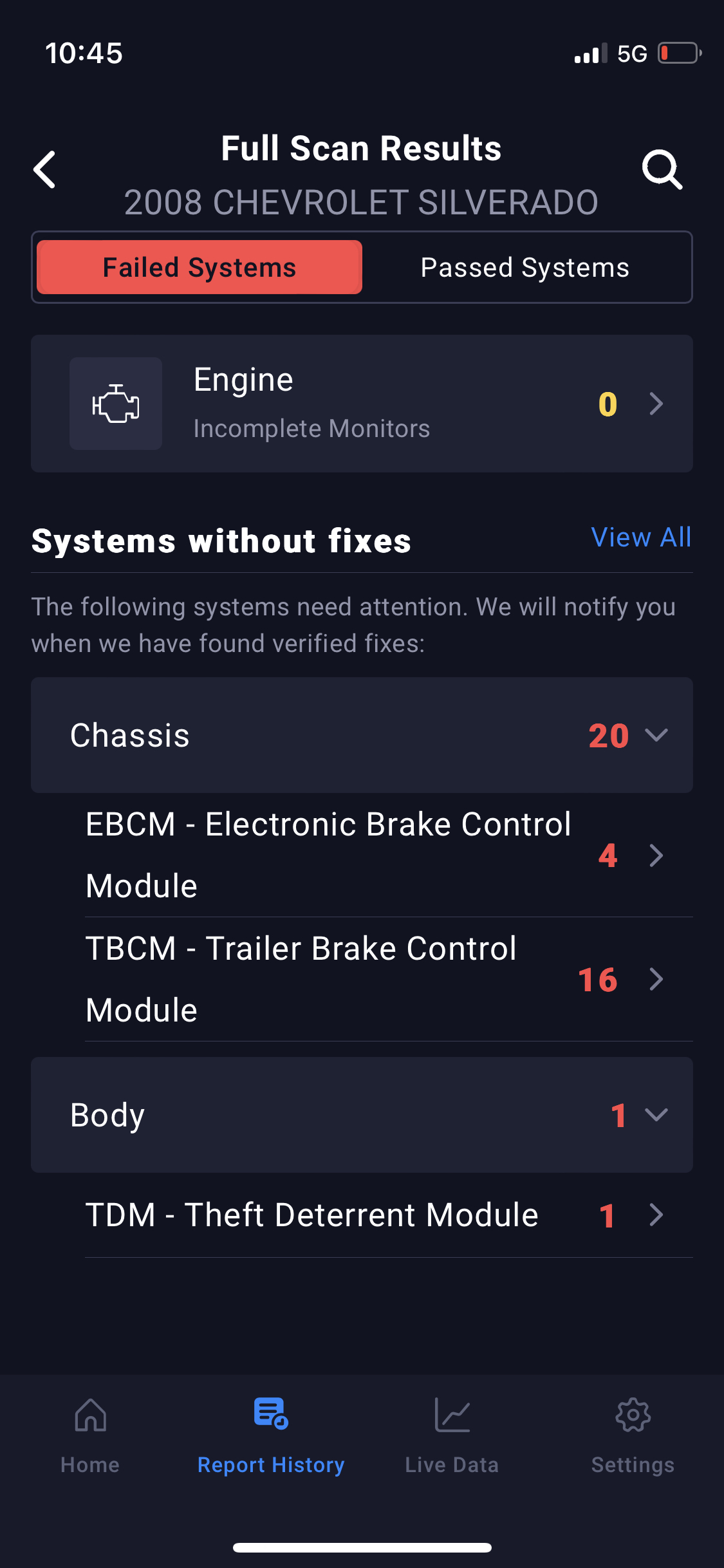The height and width of the screenshot is (1568, 724).
Task: Open Engine Incomplete Monitors card
Action: pos(362,404)
